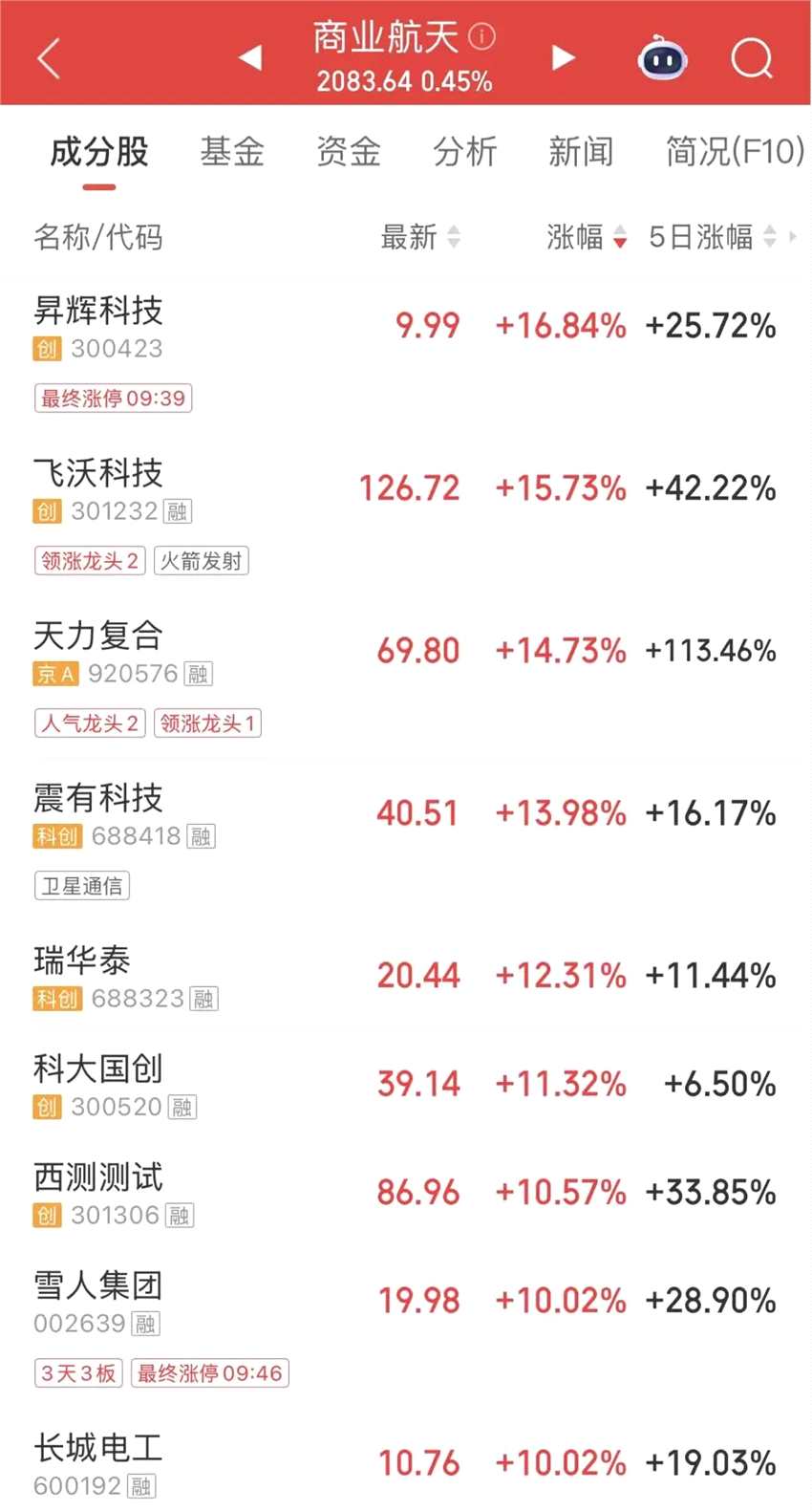Show info for 商业航天 title

coord(482,36)
